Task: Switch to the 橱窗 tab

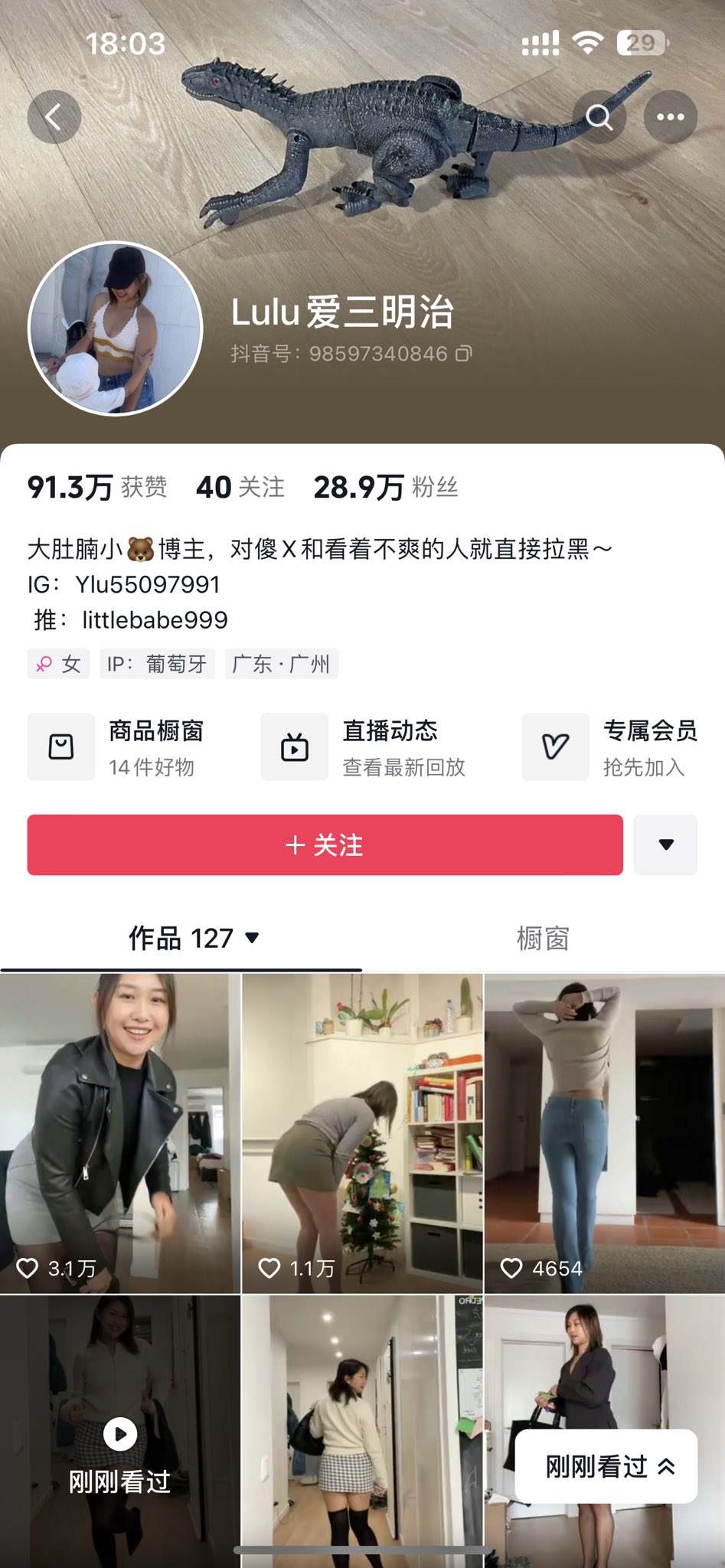Action: click(x=543, y=938)
